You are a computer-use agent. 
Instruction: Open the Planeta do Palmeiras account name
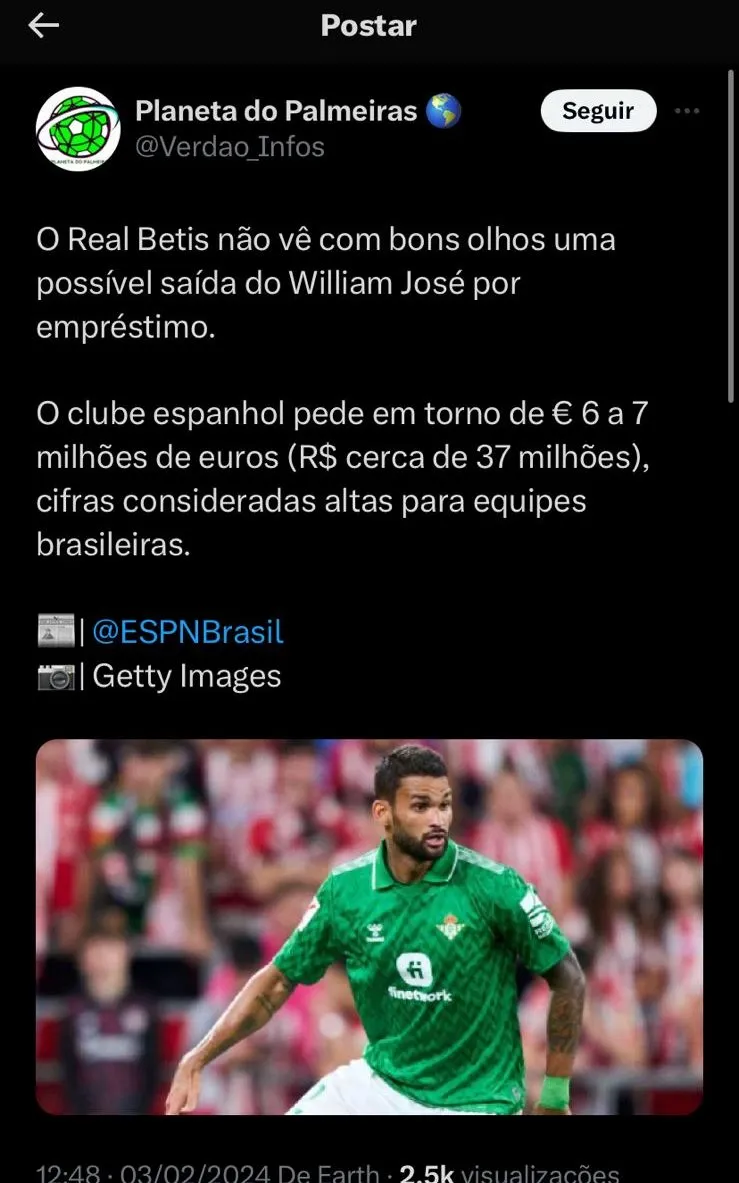(x=276, y=111)
